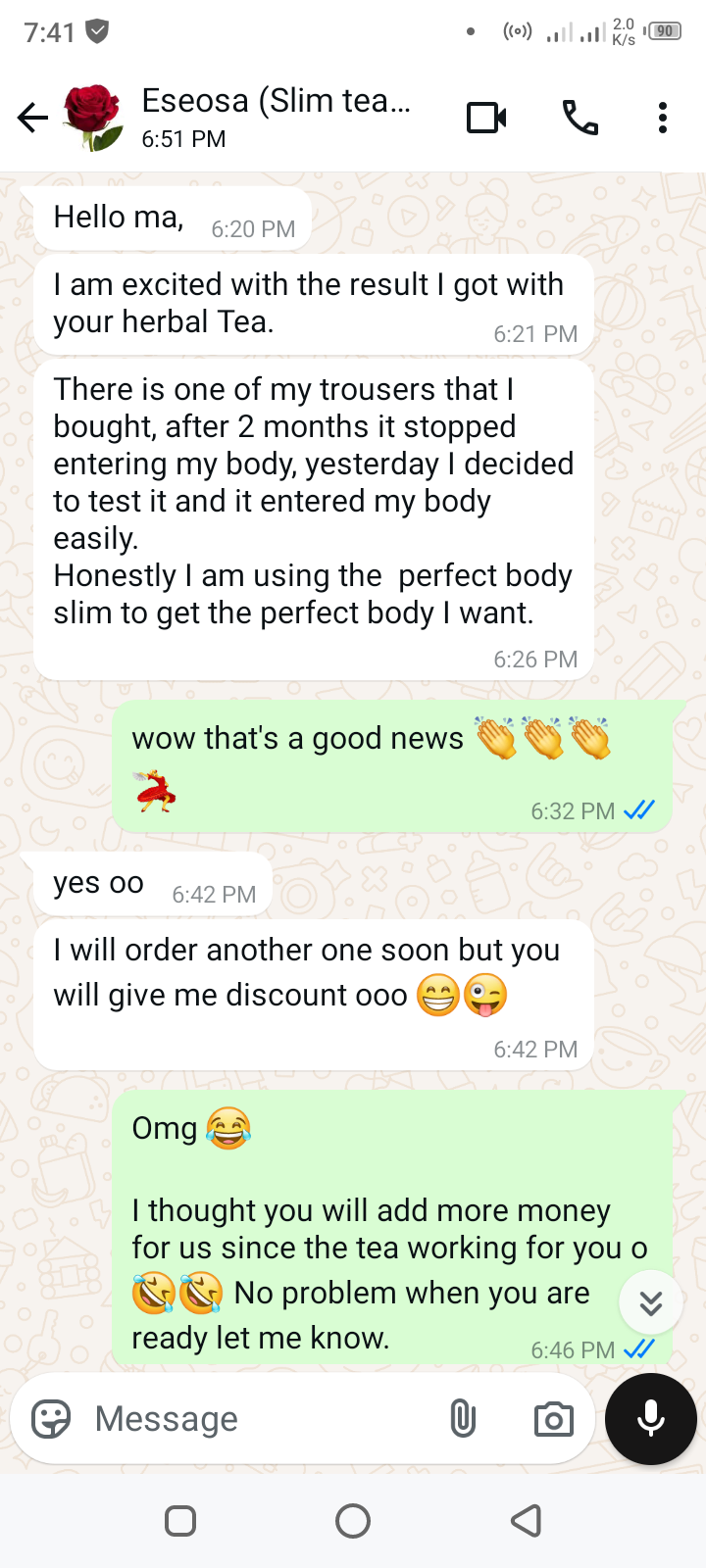Open recent apps from the navigation bar
This screenshot has width=706, height=1568.
pyautogui.click(x=180, y=1521)
